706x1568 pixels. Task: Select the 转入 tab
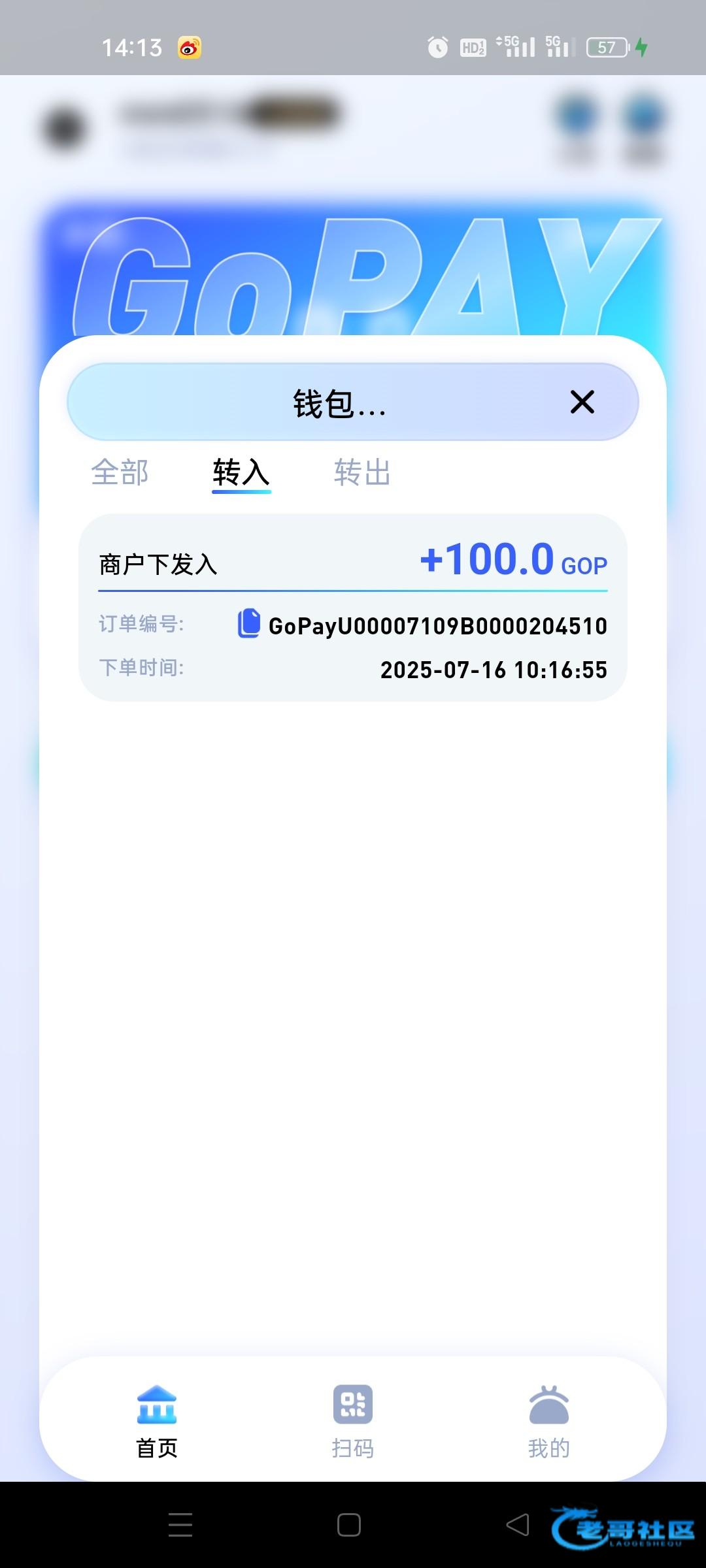tap(241, 472)
